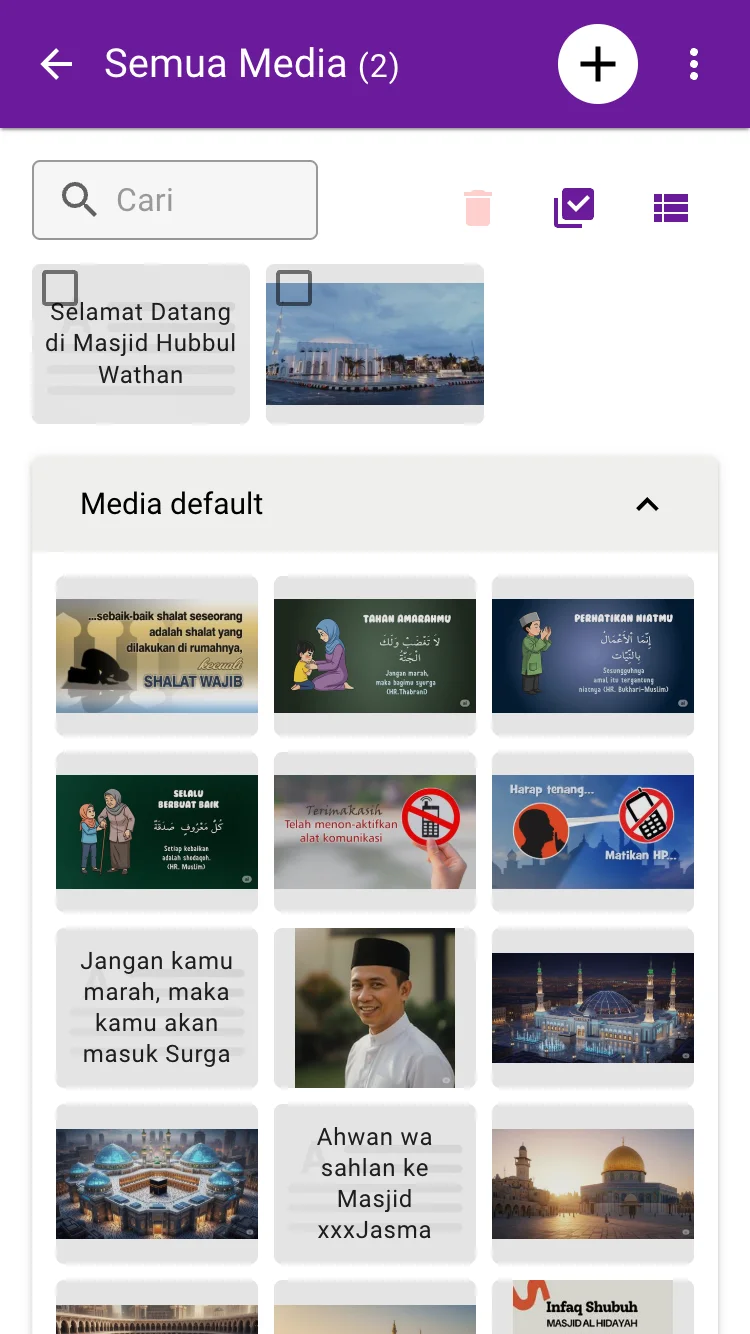Open the golden dome mosque tile
The height and width of the screenshot is (1334, 750).
(x=593, y=1183)
